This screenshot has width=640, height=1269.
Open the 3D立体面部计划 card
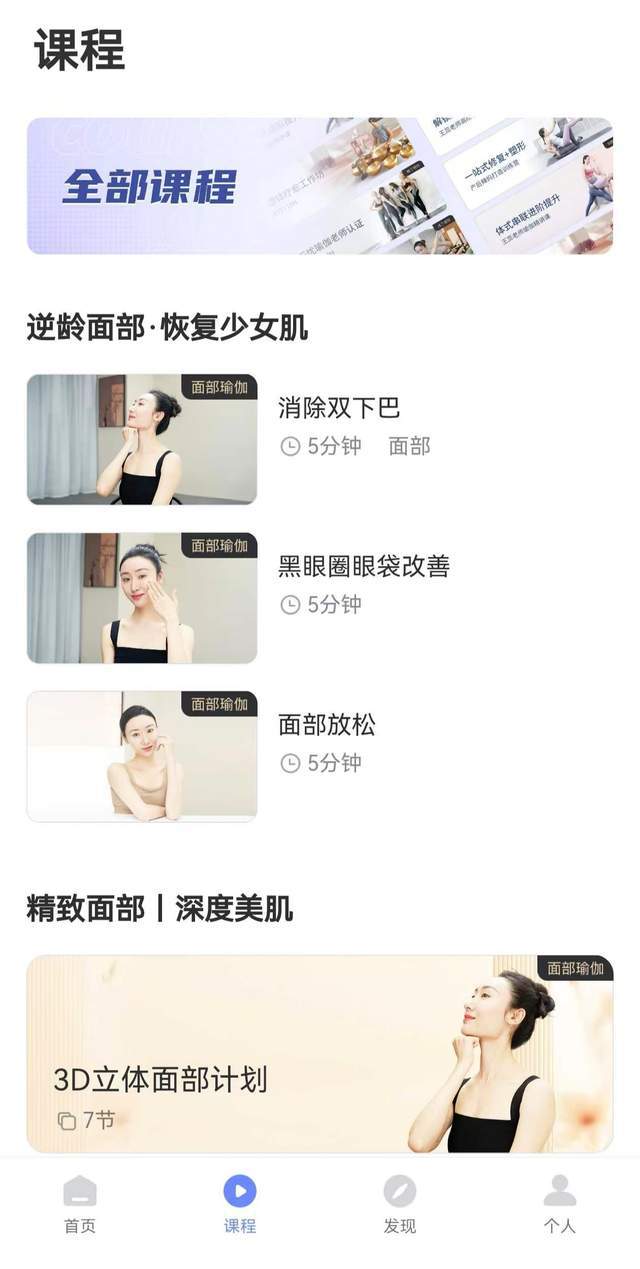pyautogui.click(x=319, y=1054)
